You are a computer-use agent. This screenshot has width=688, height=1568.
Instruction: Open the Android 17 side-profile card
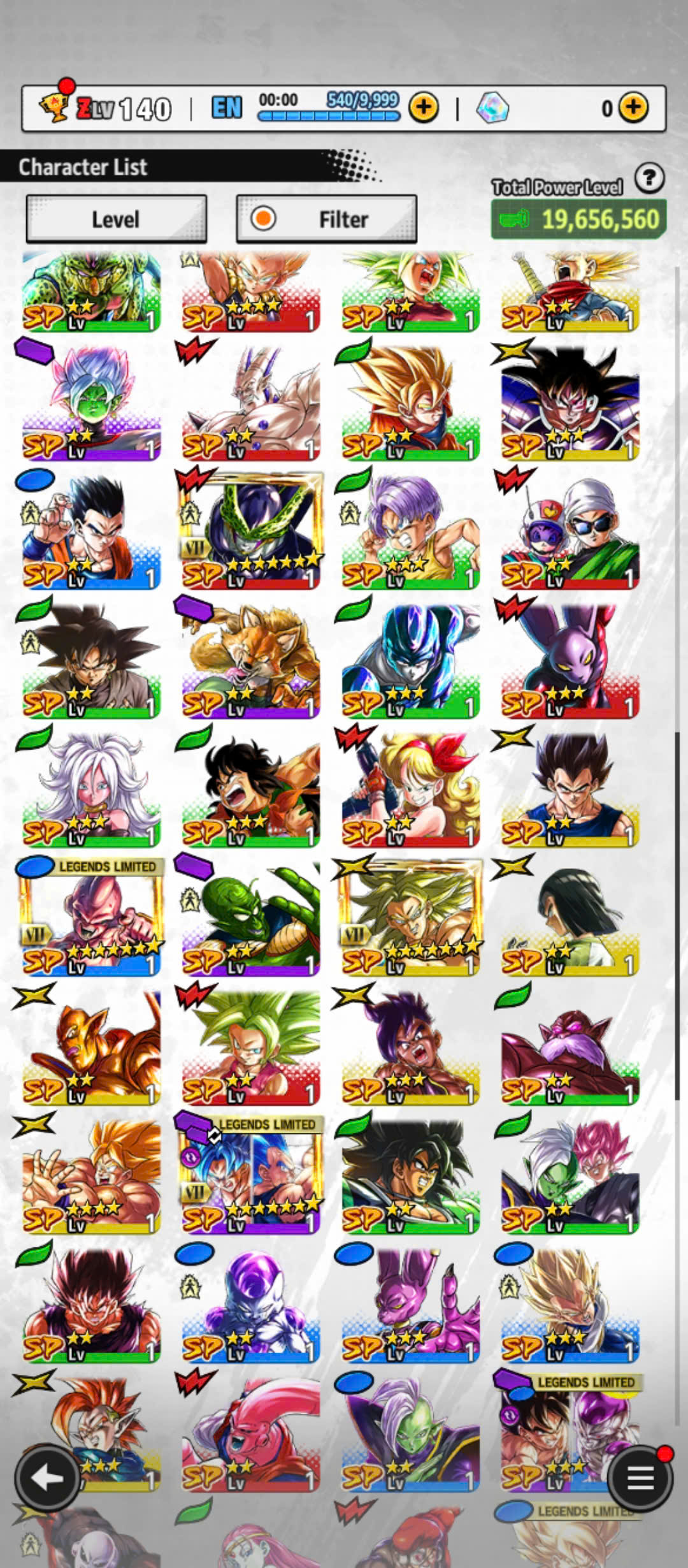(x=570, y=917)
